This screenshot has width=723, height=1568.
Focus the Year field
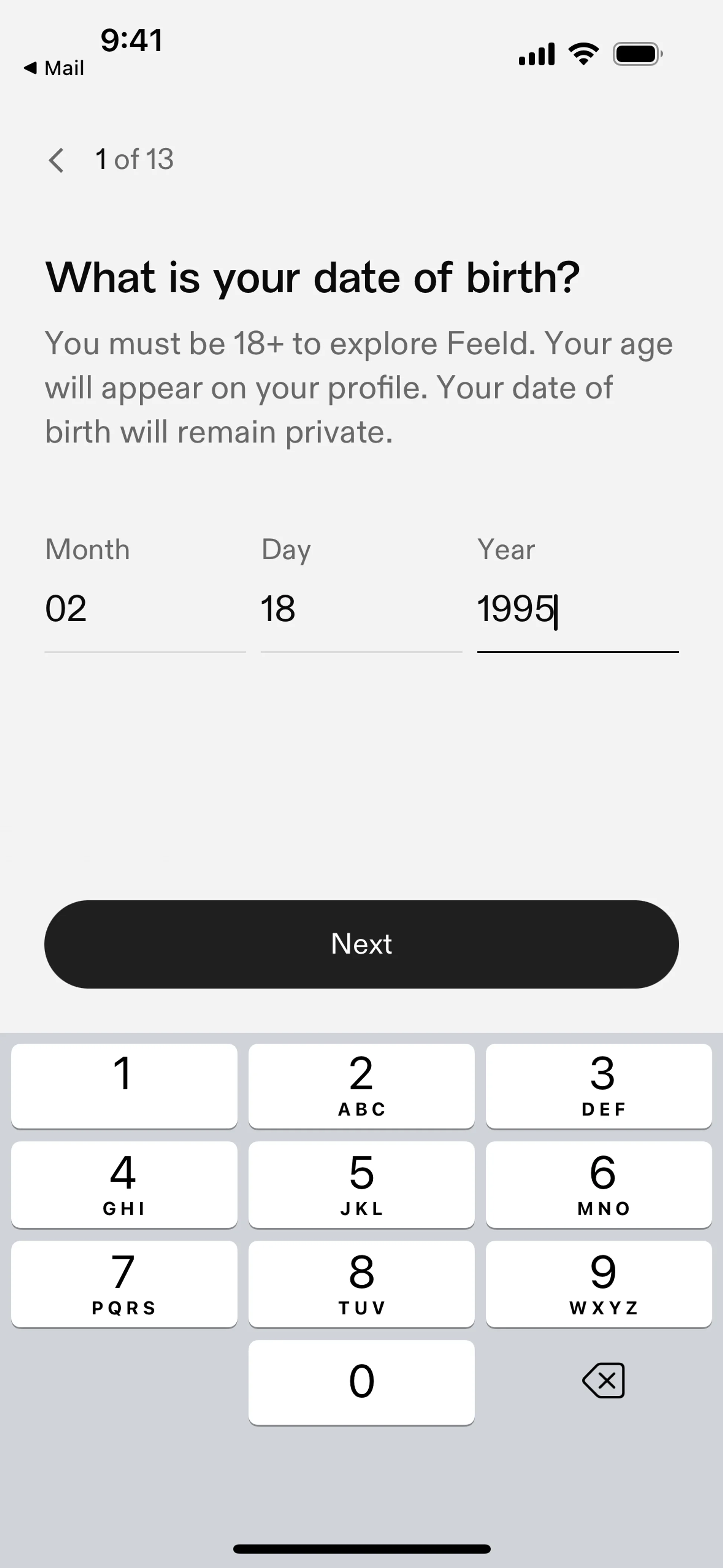[577, 609]
